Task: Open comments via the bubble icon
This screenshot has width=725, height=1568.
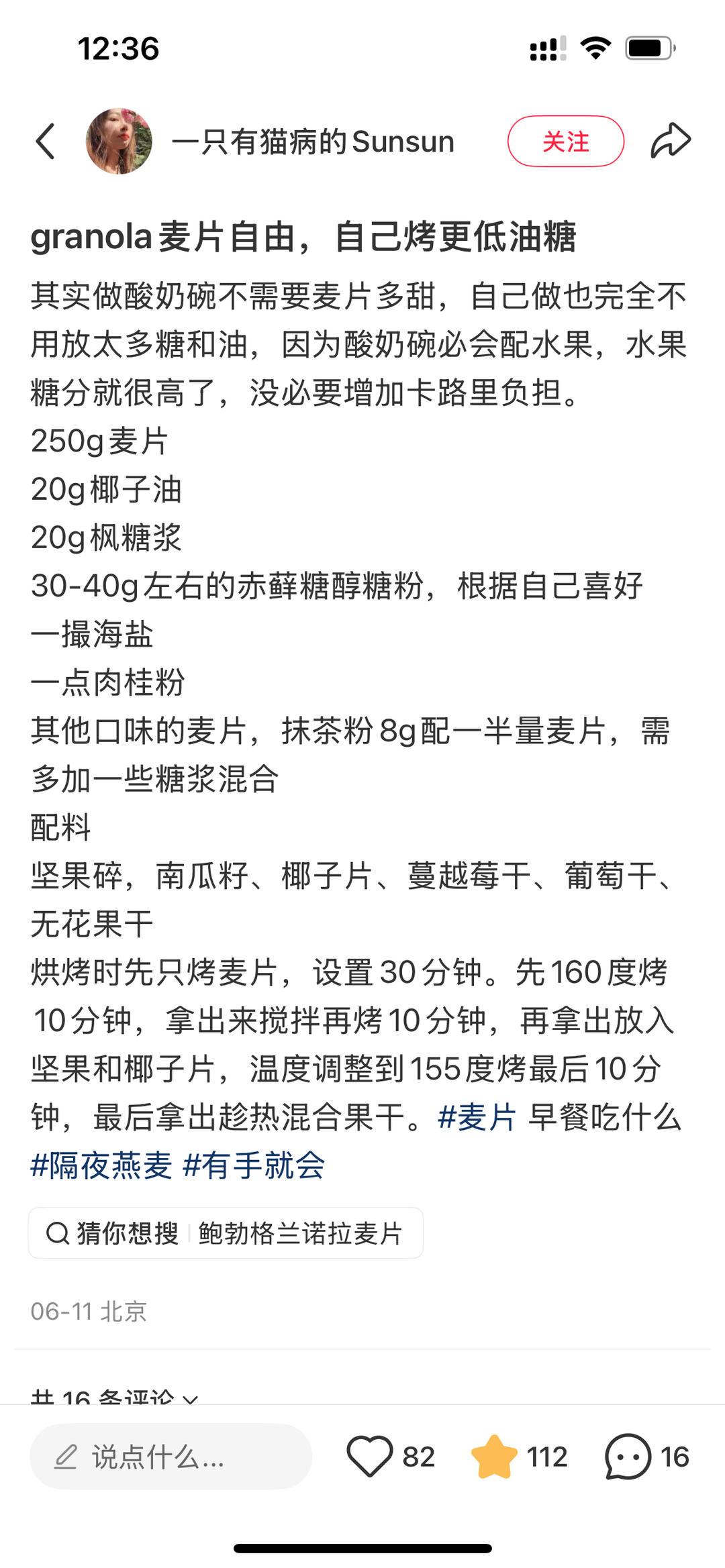Action: click(628, 1457)
